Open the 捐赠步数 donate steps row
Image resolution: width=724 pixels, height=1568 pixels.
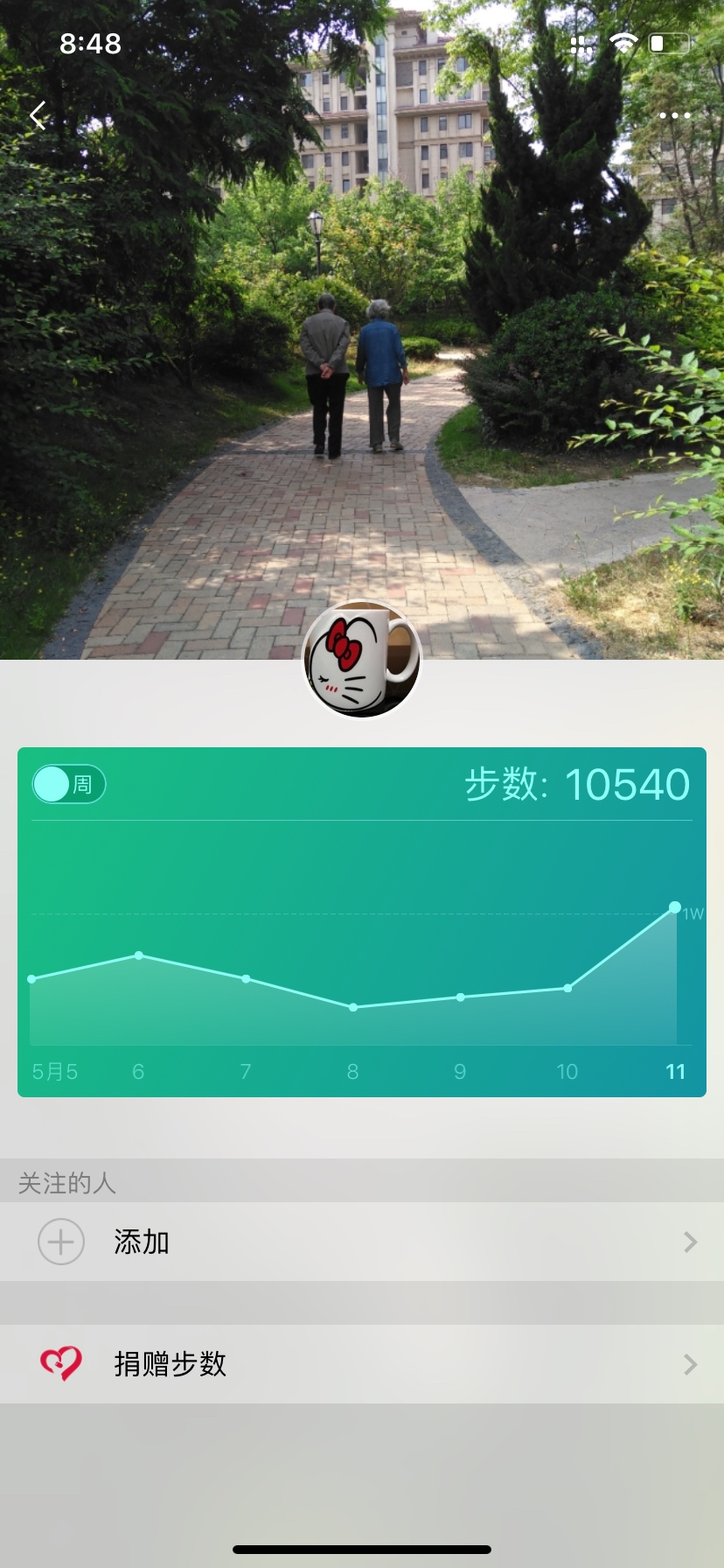click(x=362, y=1363)
